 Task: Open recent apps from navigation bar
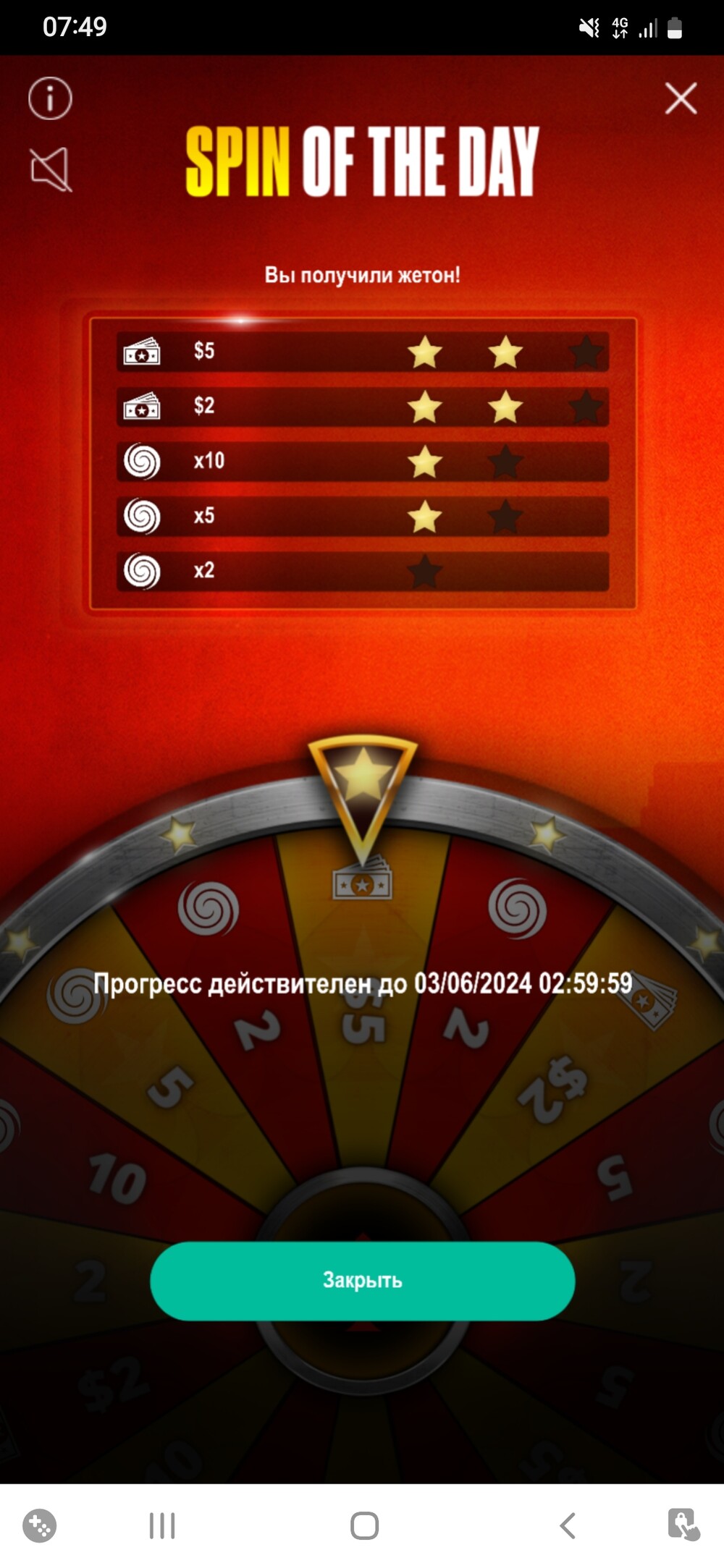point(162,1525)
